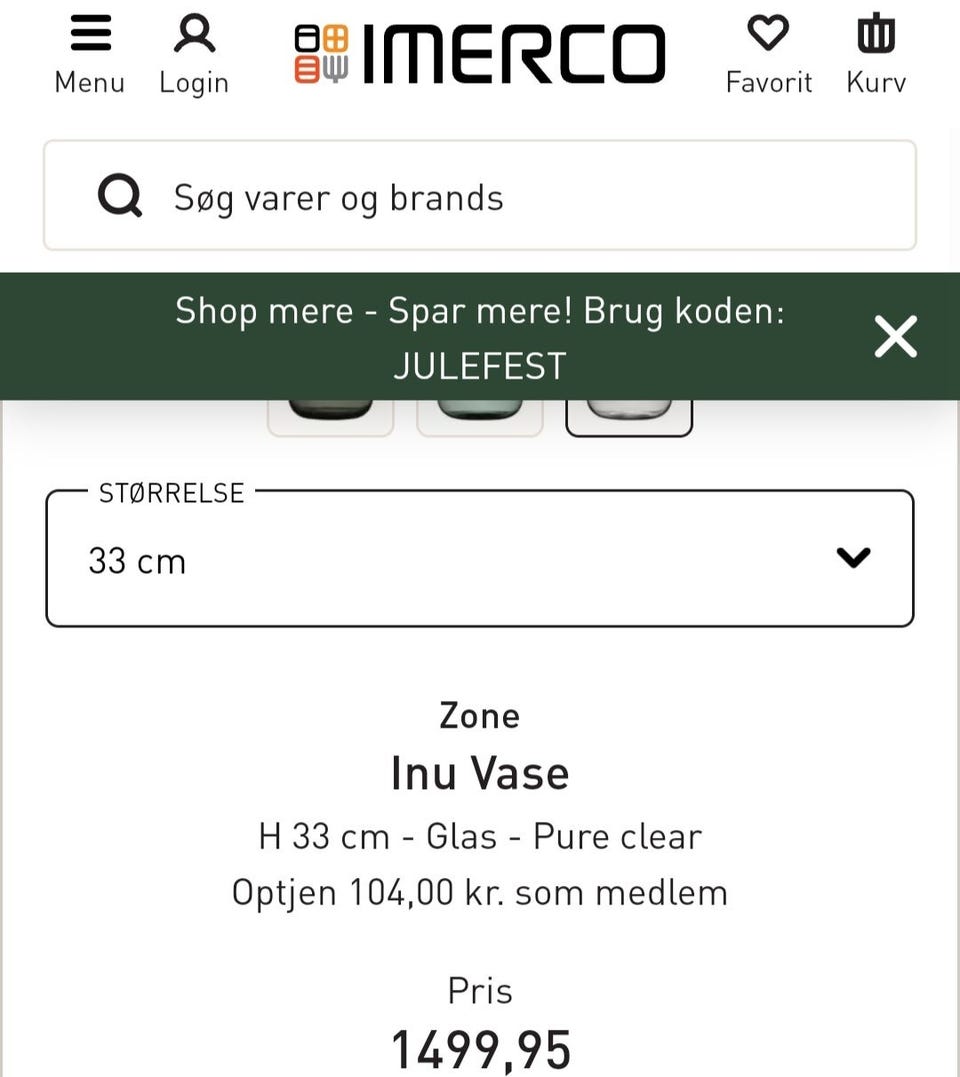Open the STØRRELSE size dropdown
Screen dimensions: 960x1077
pyautogui.click(x=480, y=558)
